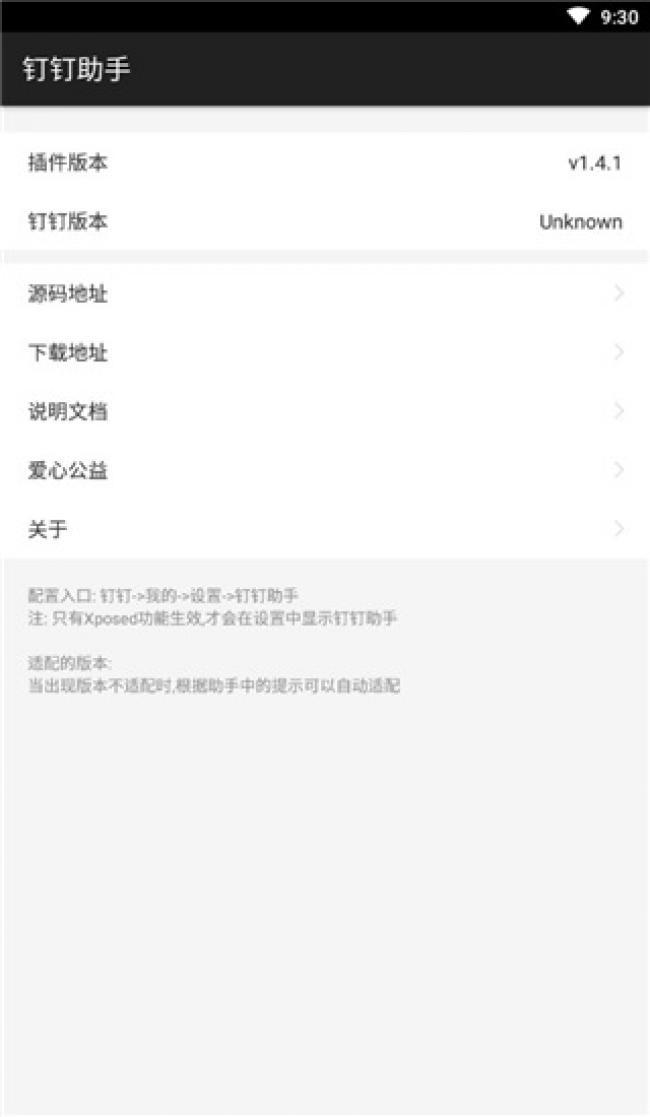Open the 下载地址 row
The image size is (650, 1117).
pos(325,352)
